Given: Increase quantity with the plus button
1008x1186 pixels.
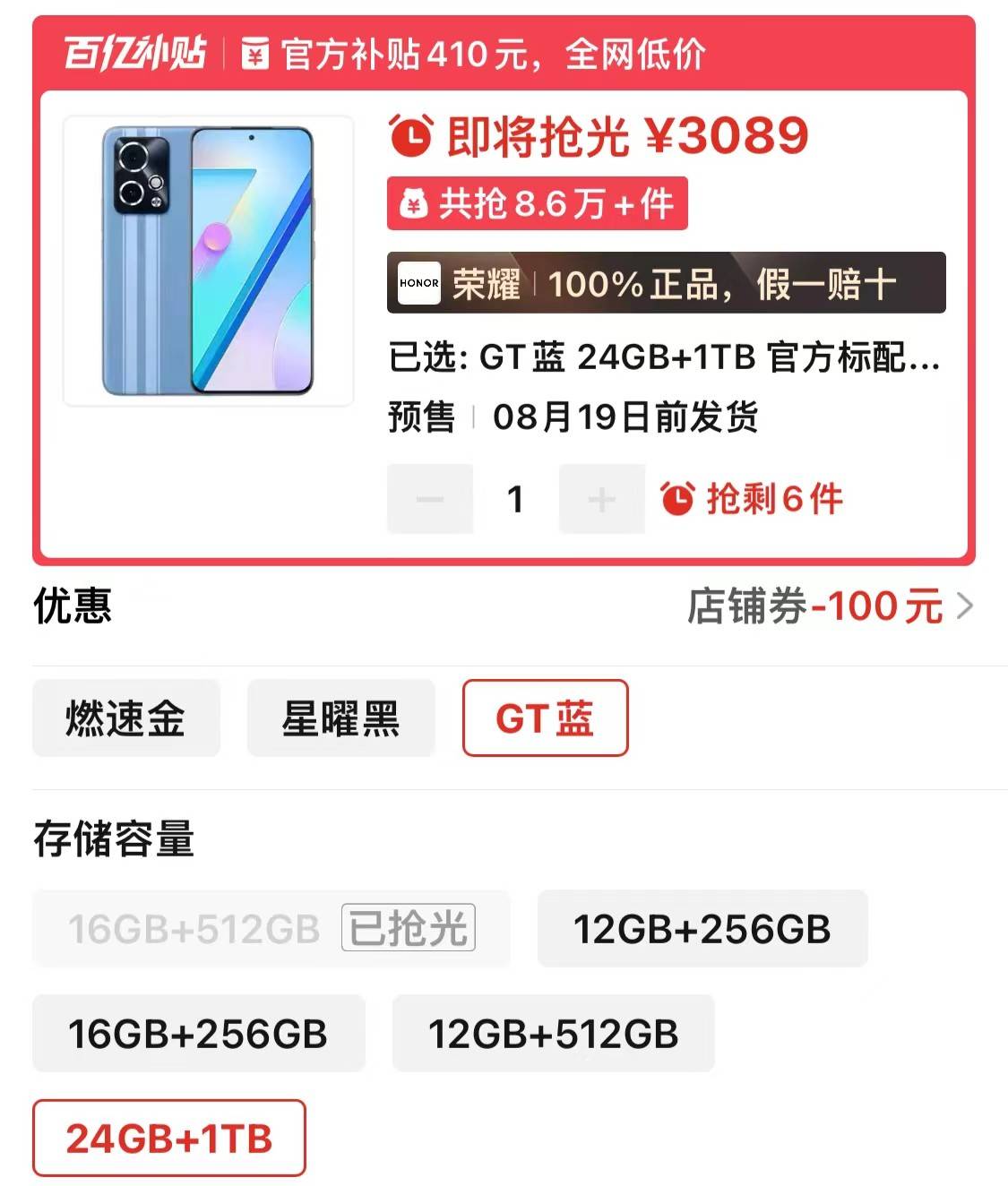Looking at the screenshot, I should click(601, 499).
